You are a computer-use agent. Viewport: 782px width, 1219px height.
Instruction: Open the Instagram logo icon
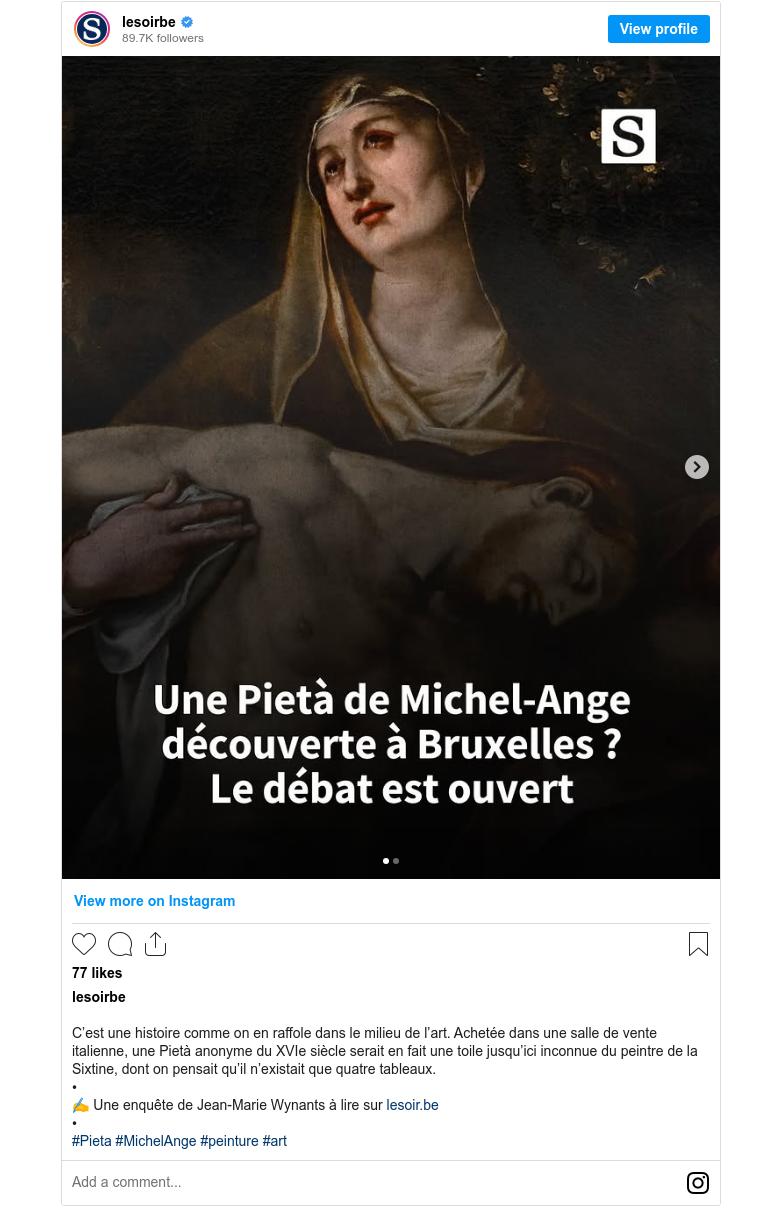(x=698, y=1183)
